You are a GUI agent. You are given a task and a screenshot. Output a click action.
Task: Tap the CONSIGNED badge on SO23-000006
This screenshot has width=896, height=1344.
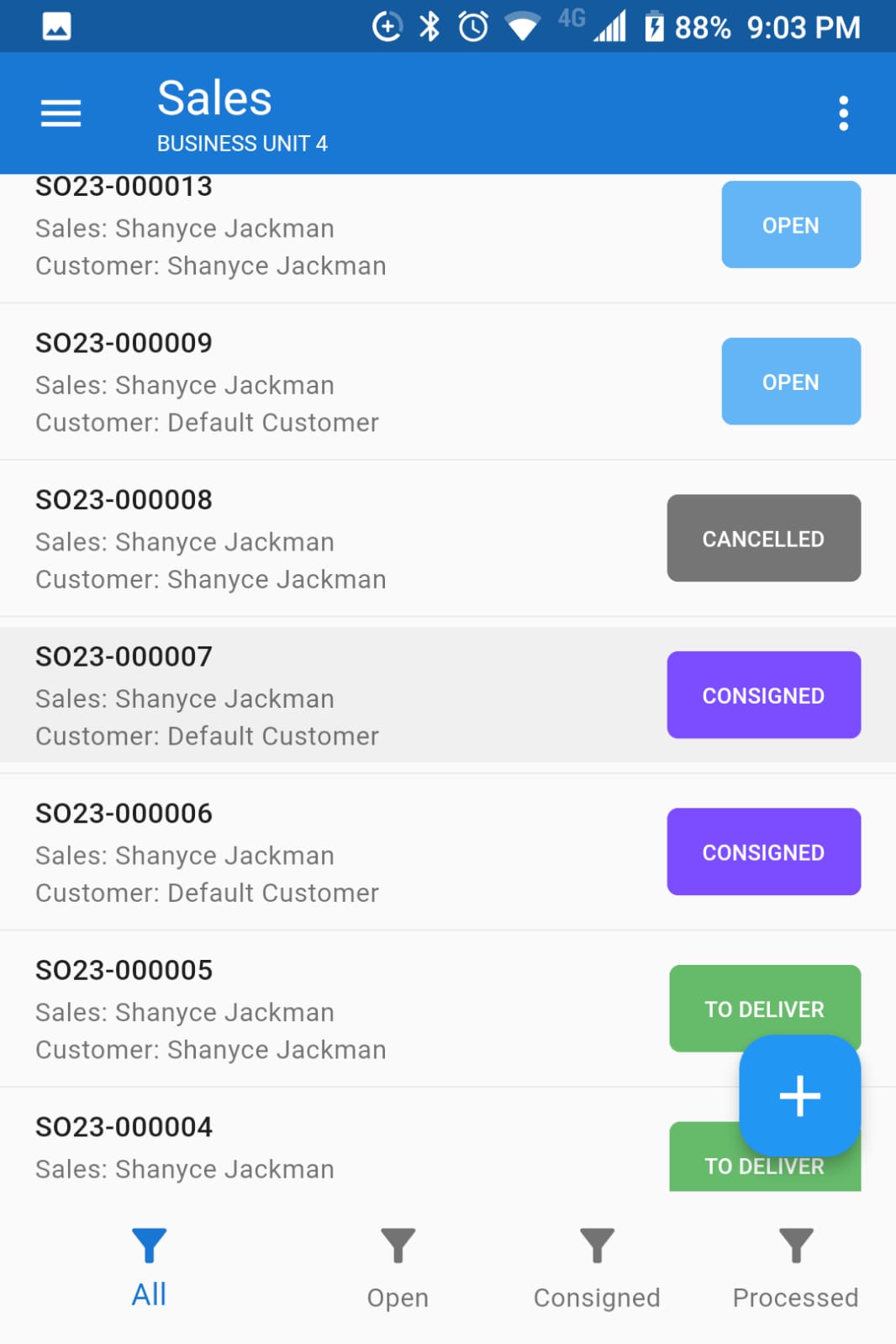(x=763, y=851)
